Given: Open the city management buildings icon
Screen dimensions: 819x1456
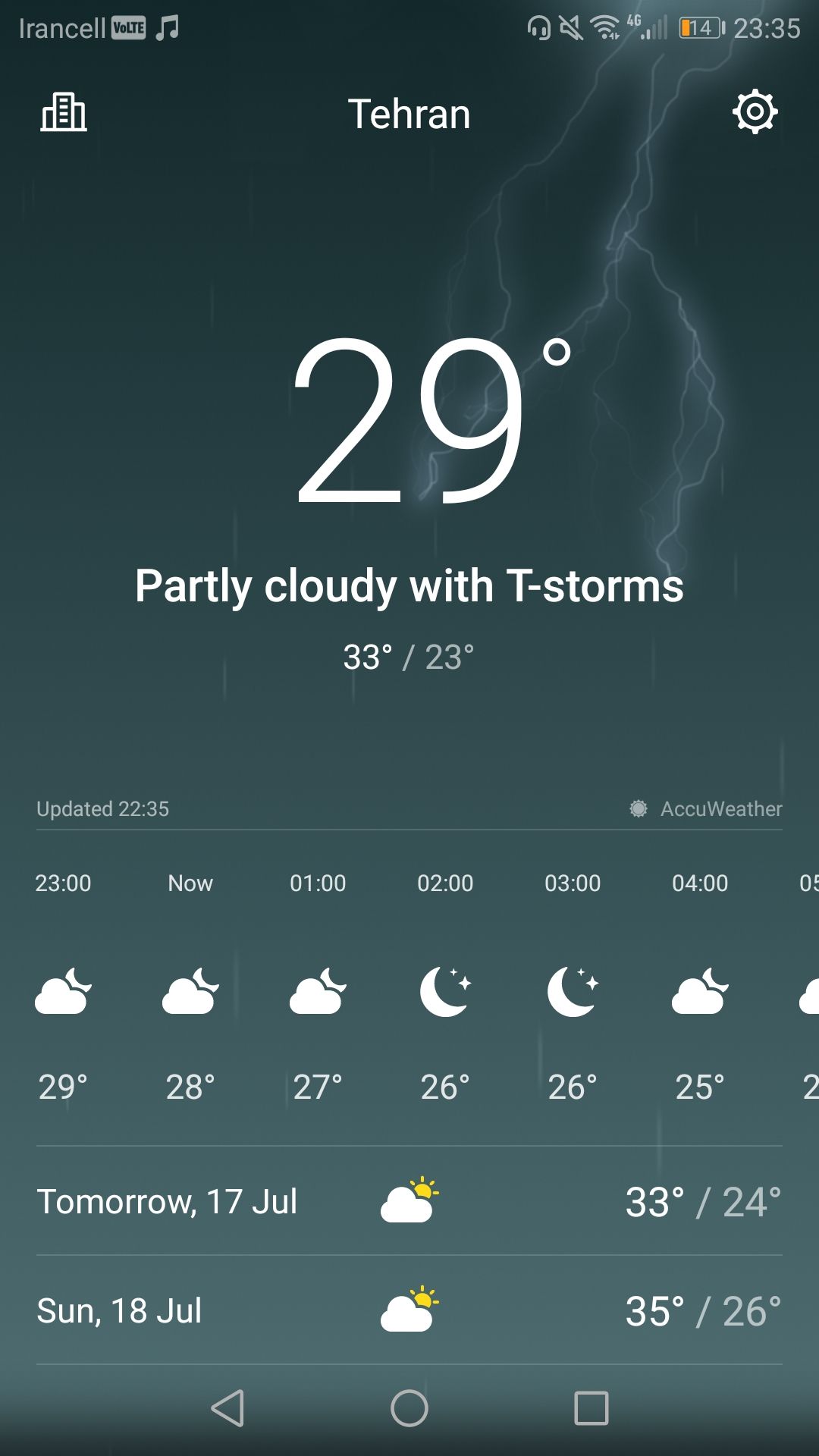Looking at the screenshot, I should pyautogui.click(x=64, y=113).
